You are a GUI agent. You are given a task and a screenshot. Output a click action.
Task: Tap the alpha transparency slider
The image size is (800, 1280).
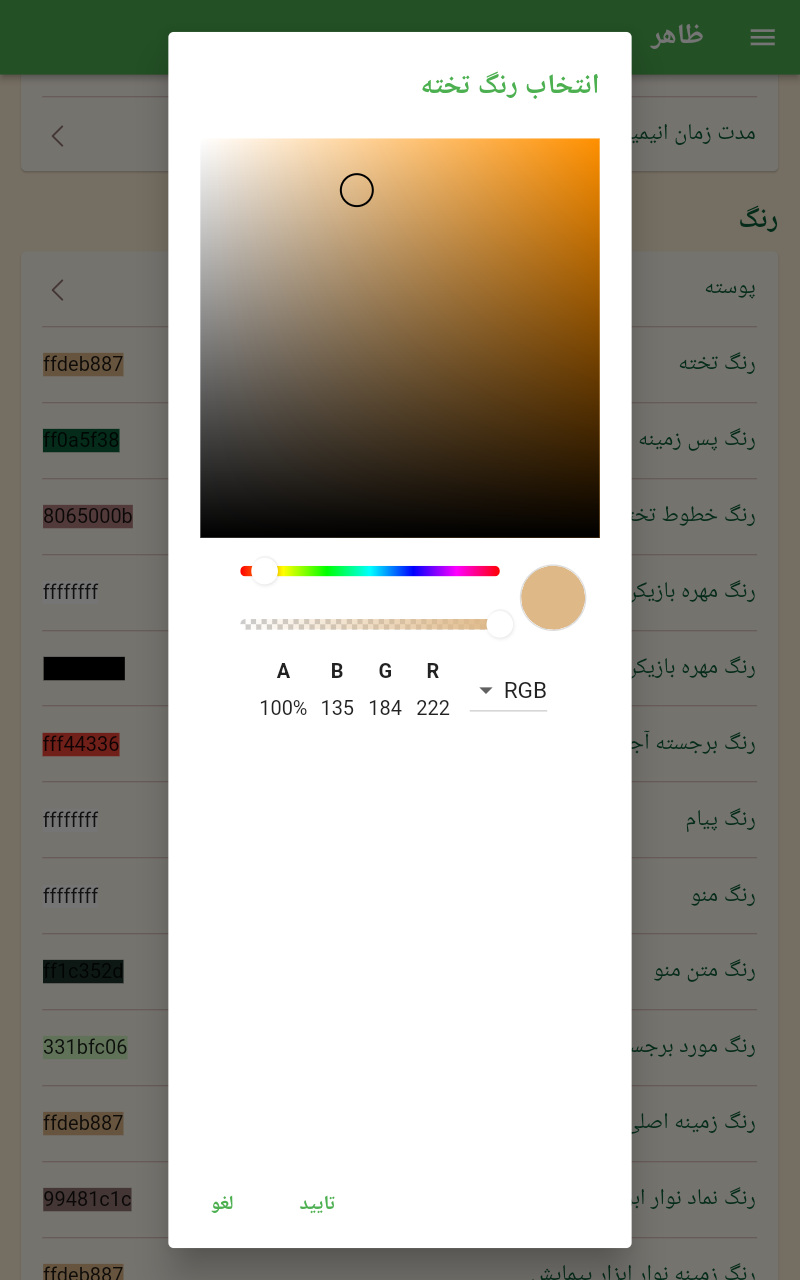(370, 624)
